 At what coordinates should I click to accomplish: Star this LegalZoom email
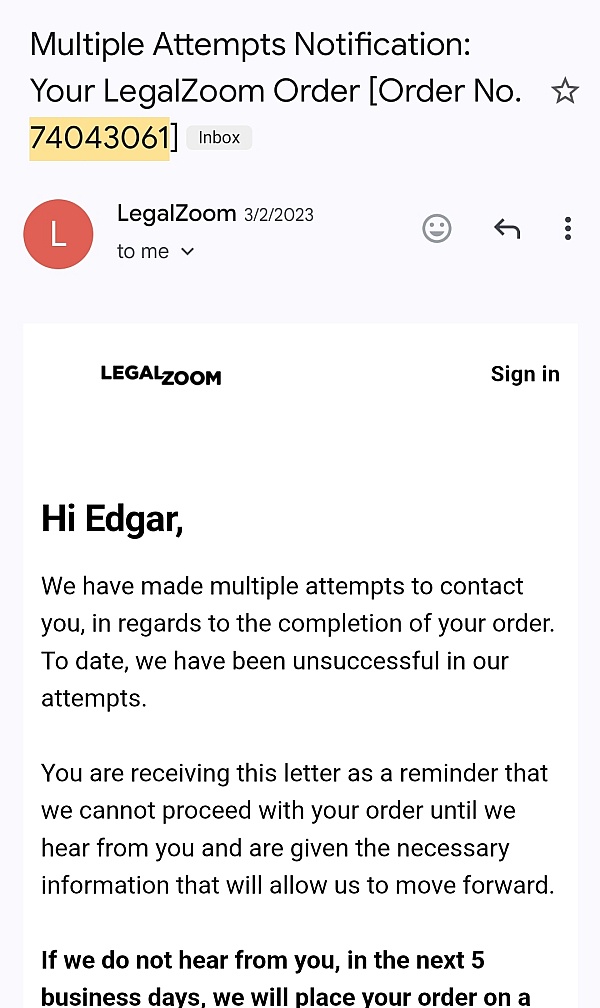565,92
